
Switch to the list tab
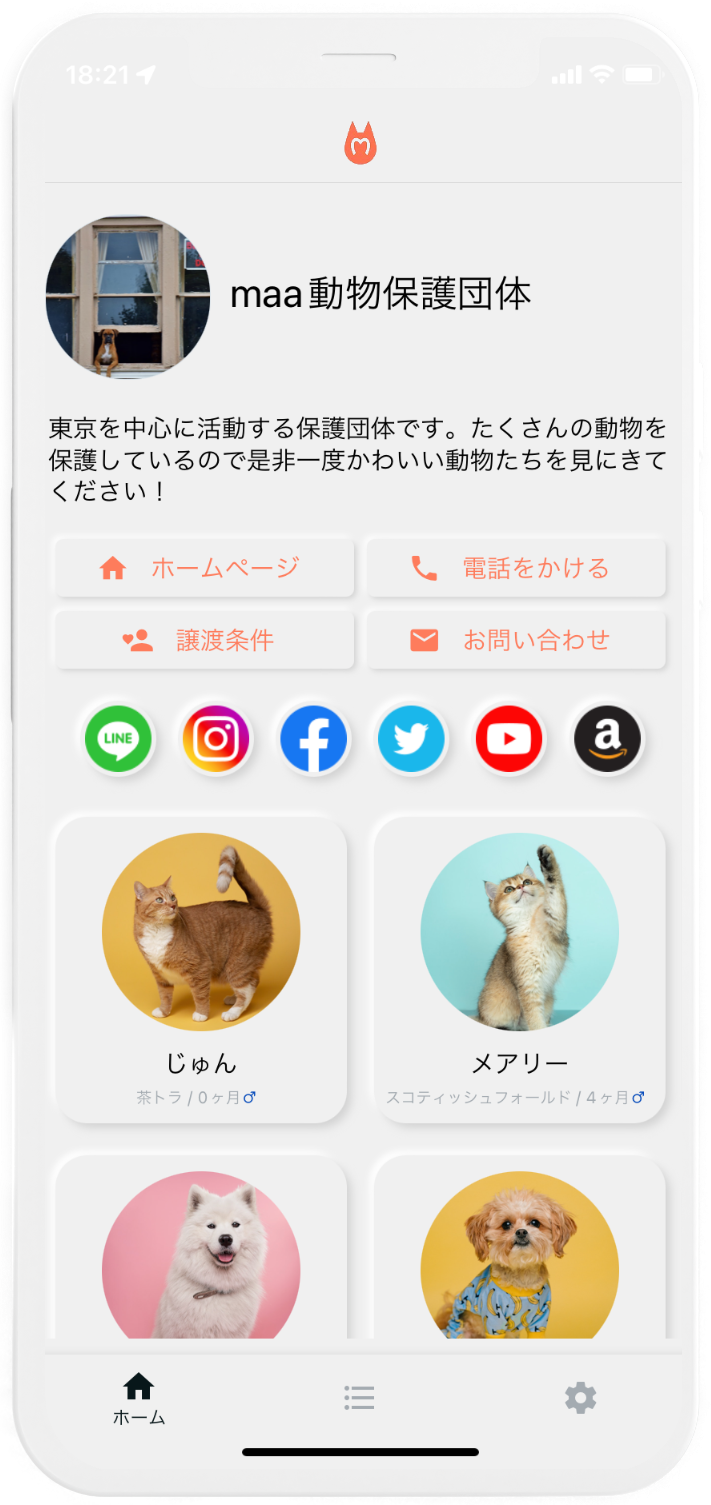point(359,1397)
